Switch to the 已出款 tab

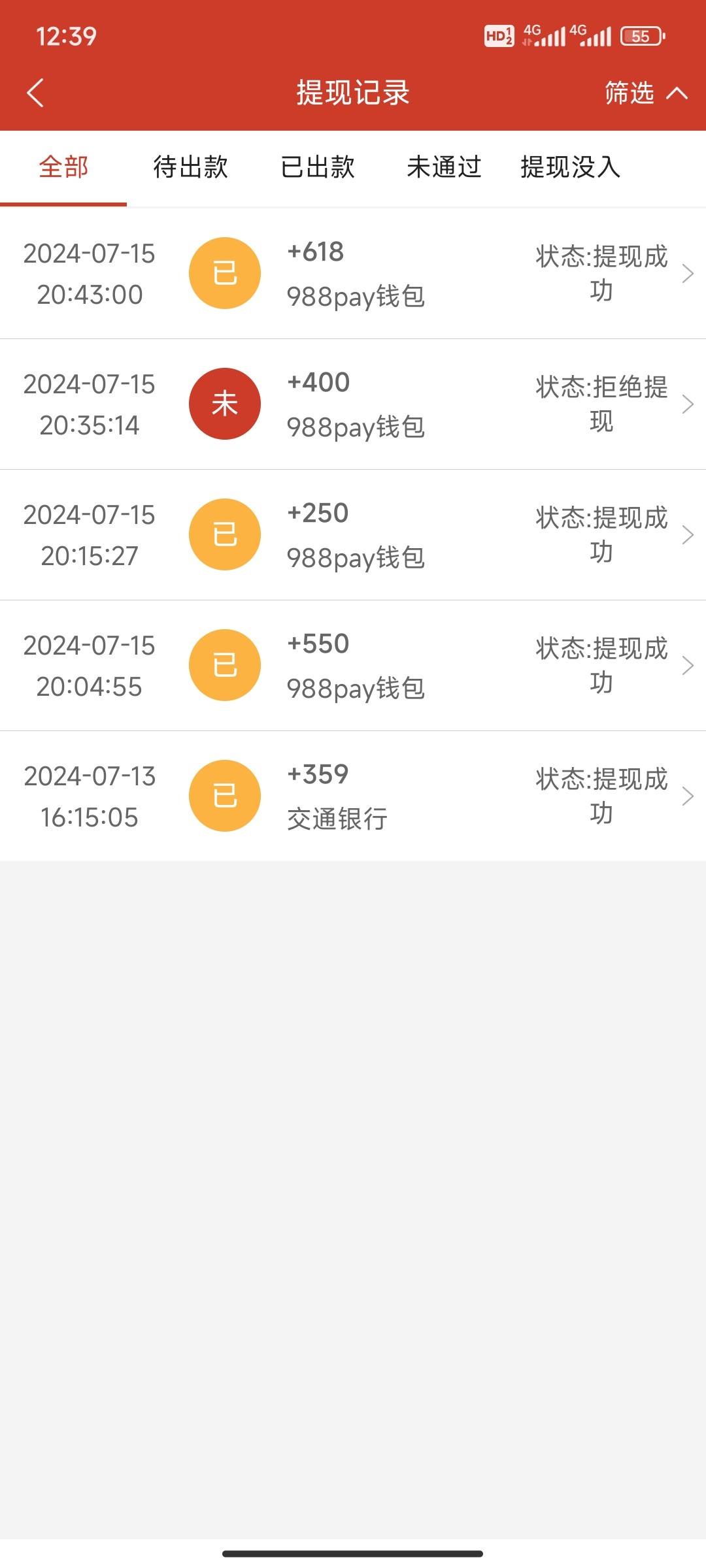[x=318, y=168]
